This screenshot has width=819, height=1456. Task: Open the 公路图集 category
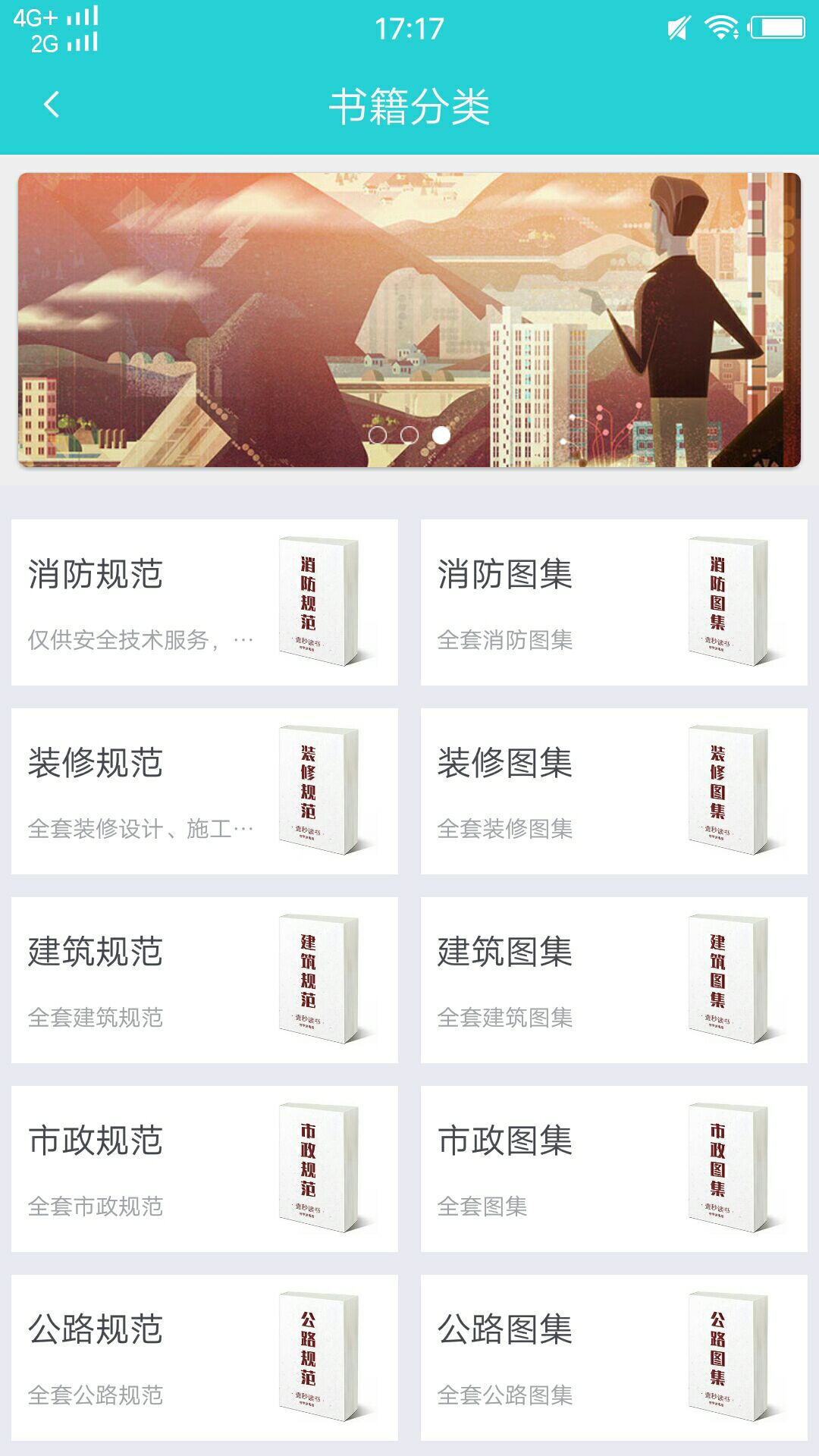pos(613,1357)
